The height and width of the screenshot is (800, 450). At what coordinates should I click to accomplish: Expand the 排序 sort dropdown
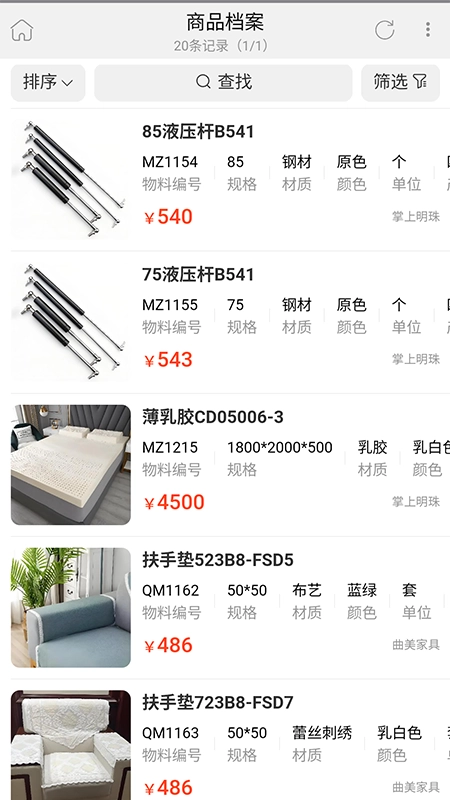(x=48, y=82)
